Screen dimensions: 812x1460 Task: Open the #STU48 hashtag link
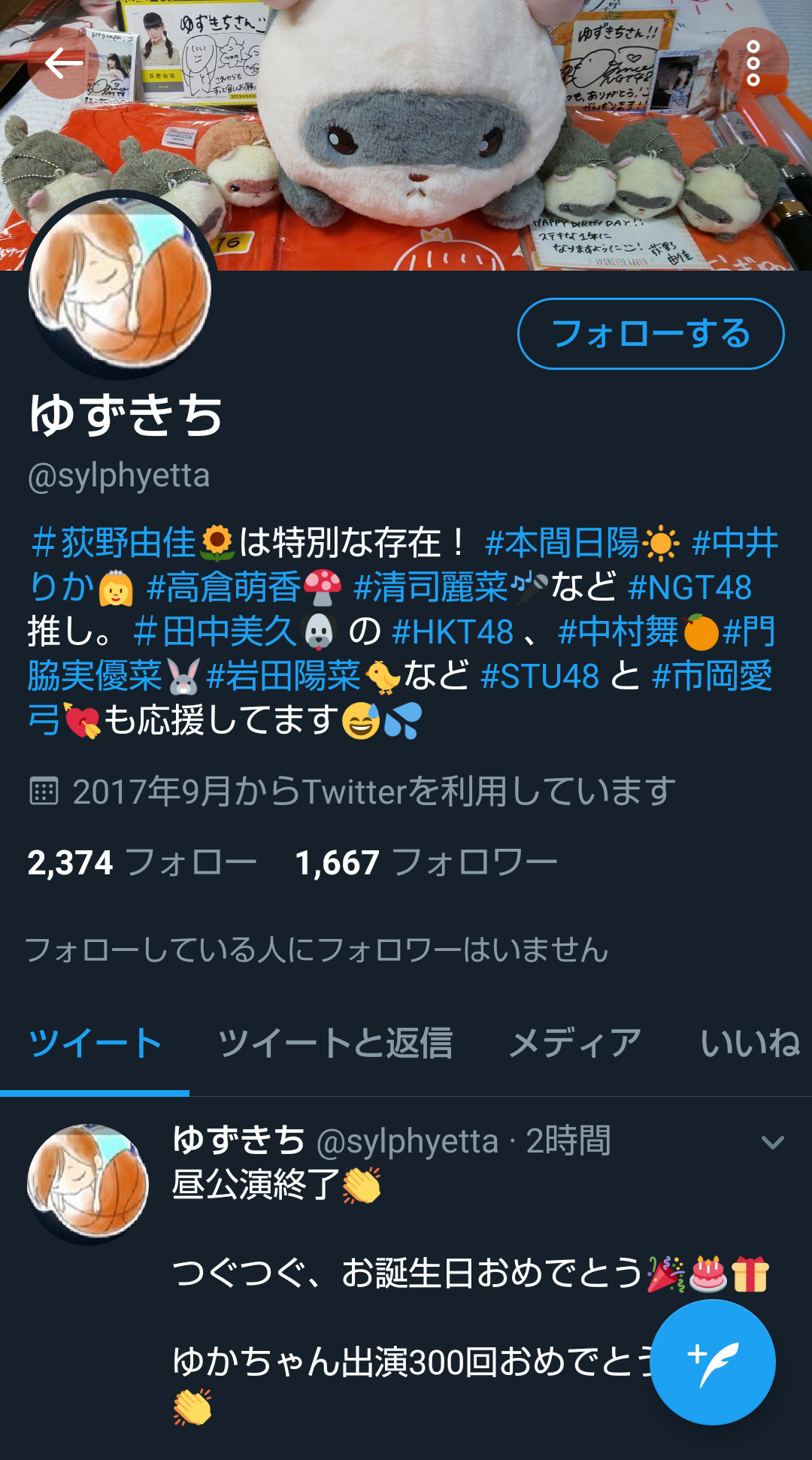pos(540,676)
